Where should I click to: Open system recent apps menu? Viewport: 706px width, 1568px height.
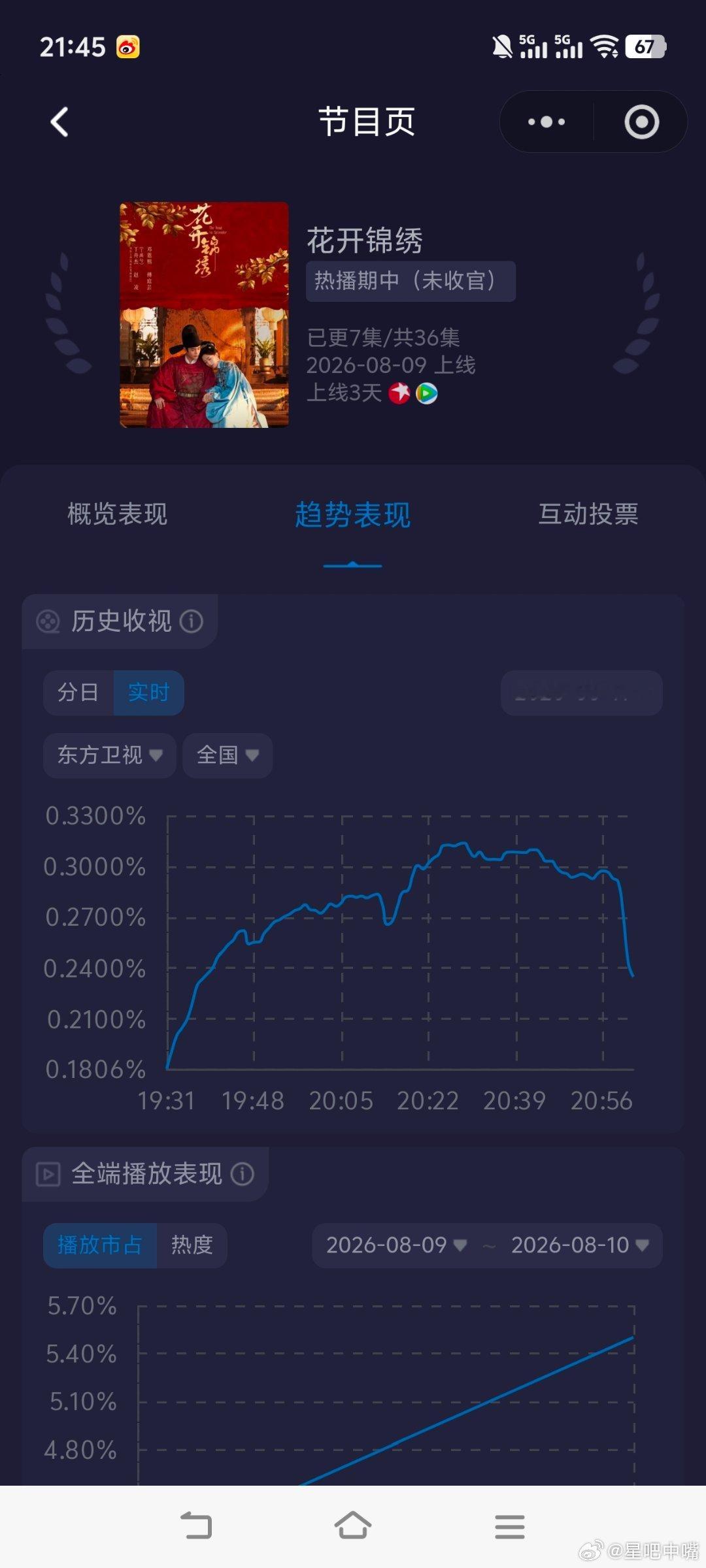pyautogui.click(x=510, y=1527)
